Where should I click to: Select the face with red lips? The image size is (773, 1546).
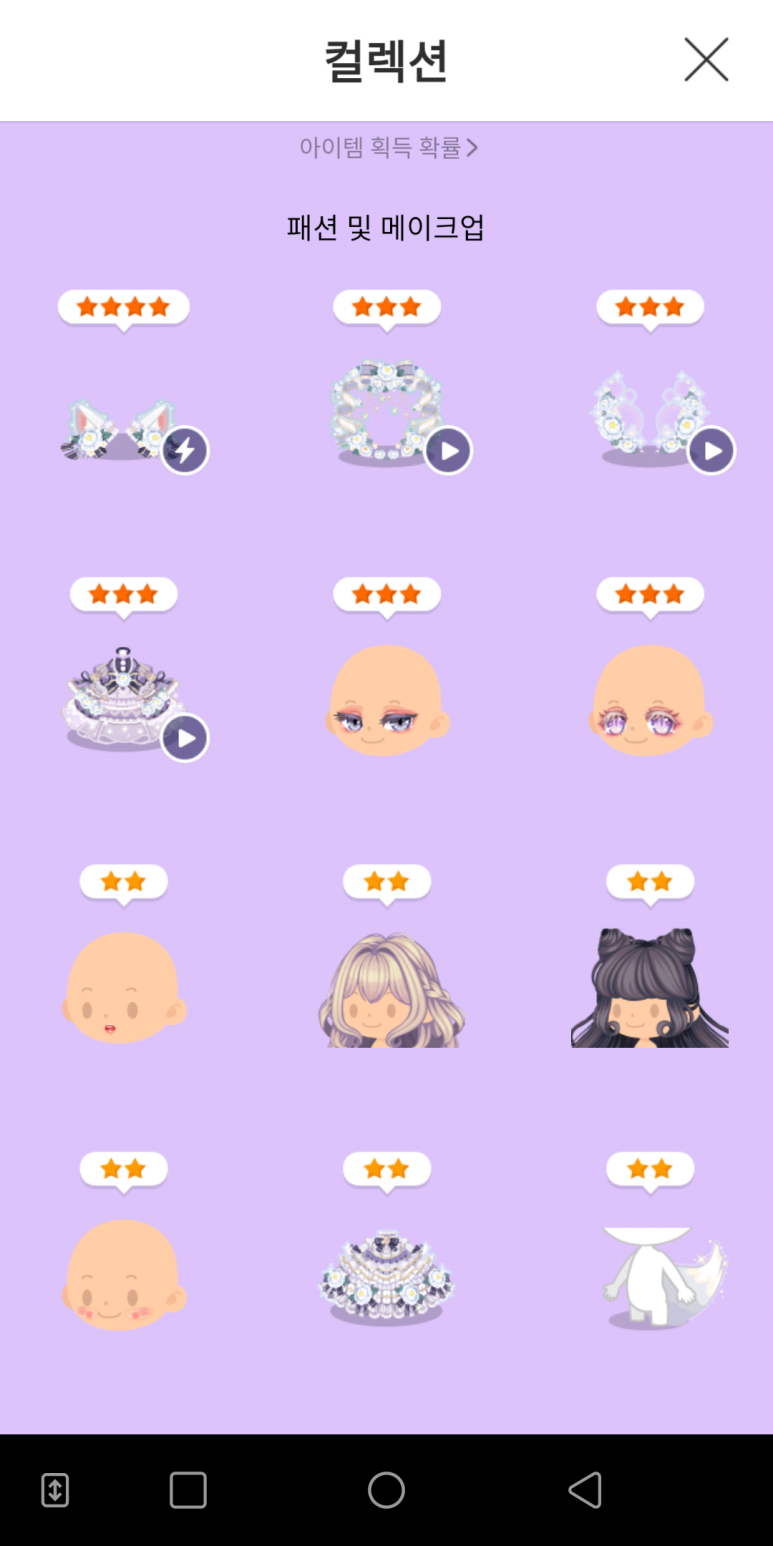pyautogui.click(x=123, y=988)
